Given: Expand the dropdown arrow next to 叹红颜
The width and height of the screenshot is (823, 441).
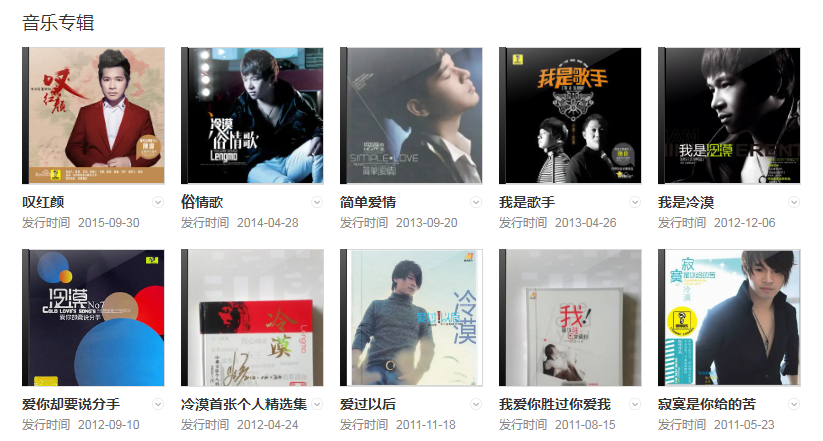Looking at the screenshot, I should pyautogui.click(x=158, y=202).
